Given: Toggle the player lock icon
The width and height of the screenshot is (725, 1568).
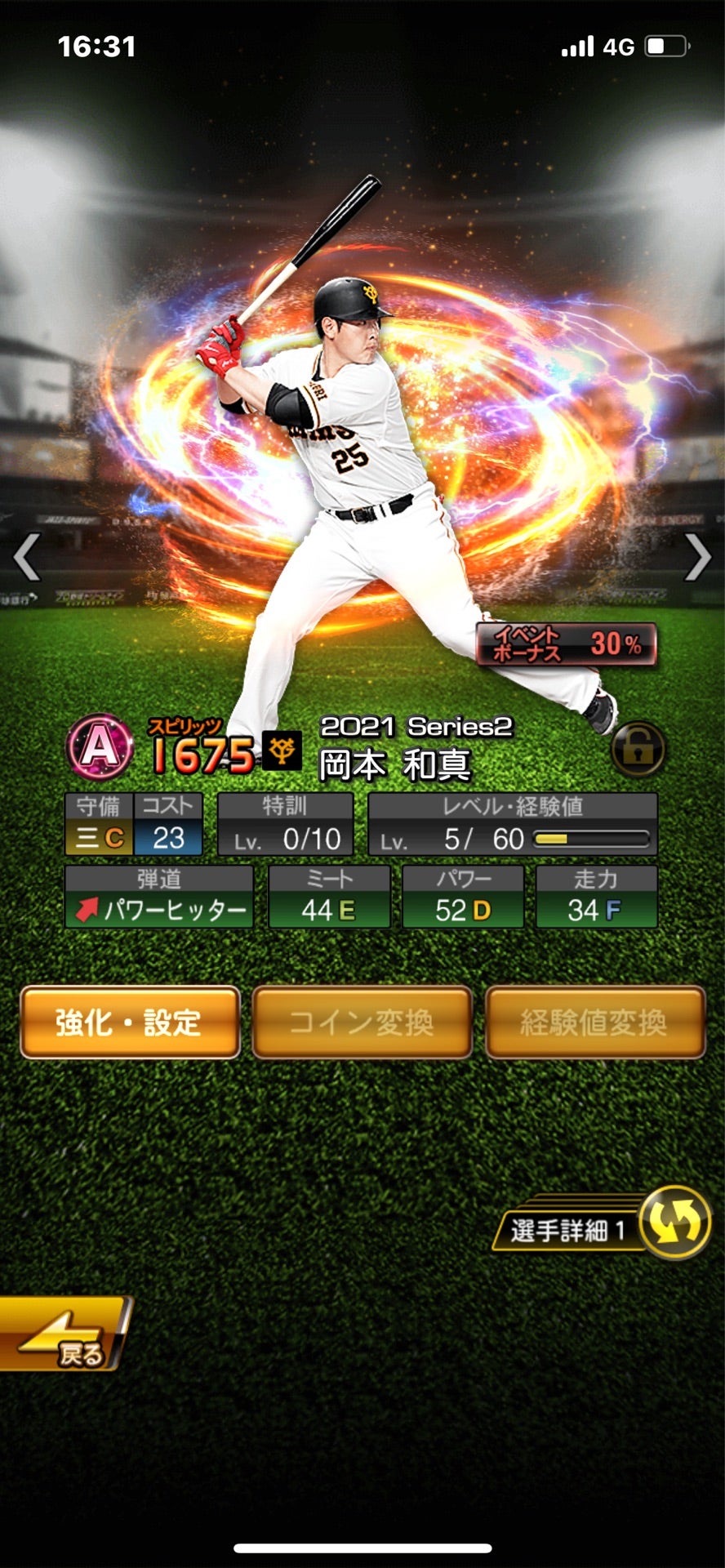Looking at the screenshot, I should [x=638, y=749].
